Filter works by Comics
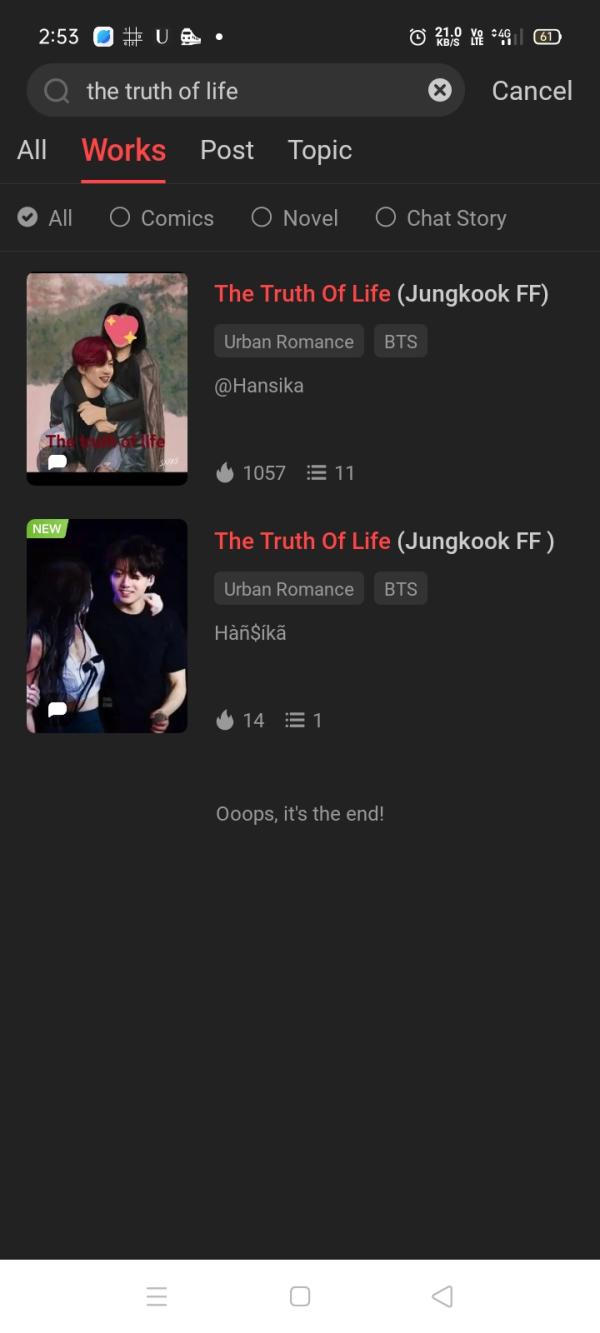The image size is (600, 1333). 162,218
